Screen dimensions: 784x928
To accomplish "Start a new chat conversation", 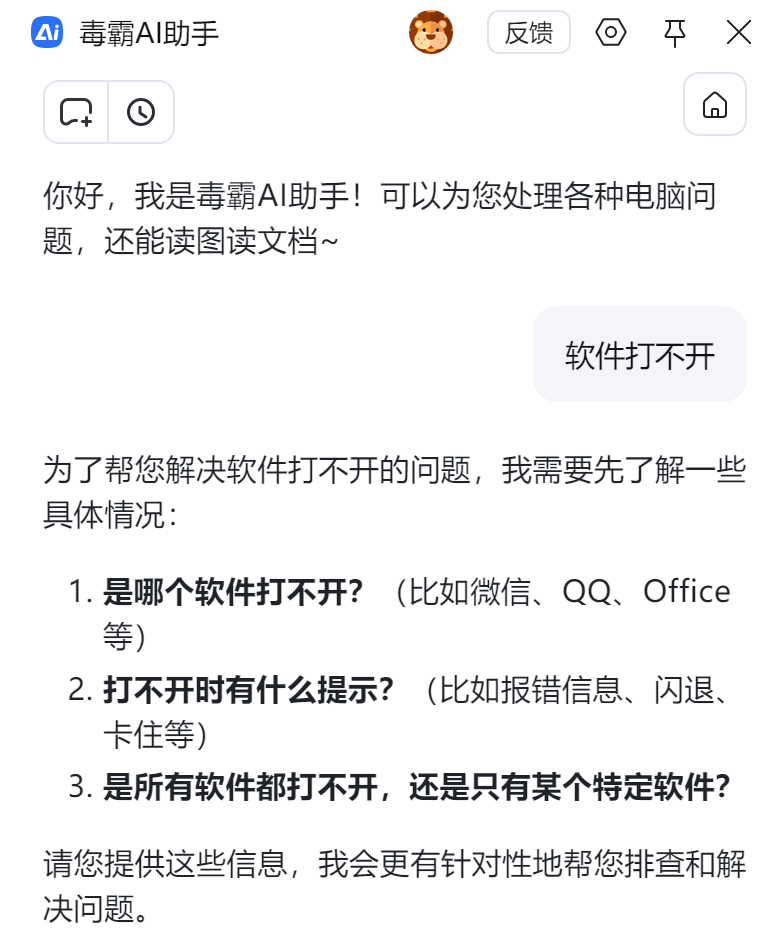I will coord(76,112).
